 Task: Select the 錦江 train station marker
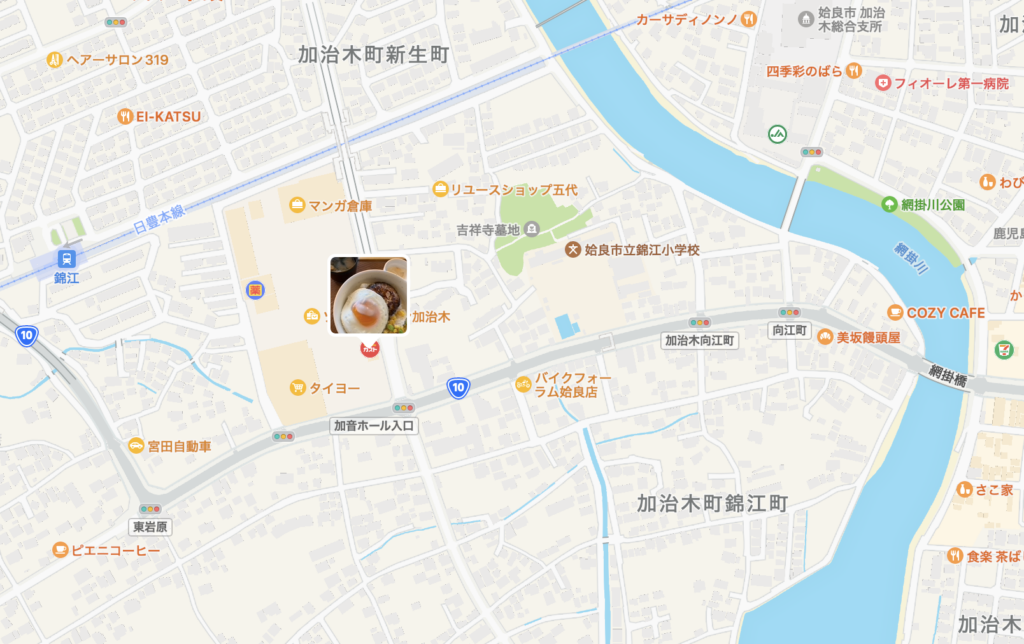pyautogui.click(x=67, y=258)
